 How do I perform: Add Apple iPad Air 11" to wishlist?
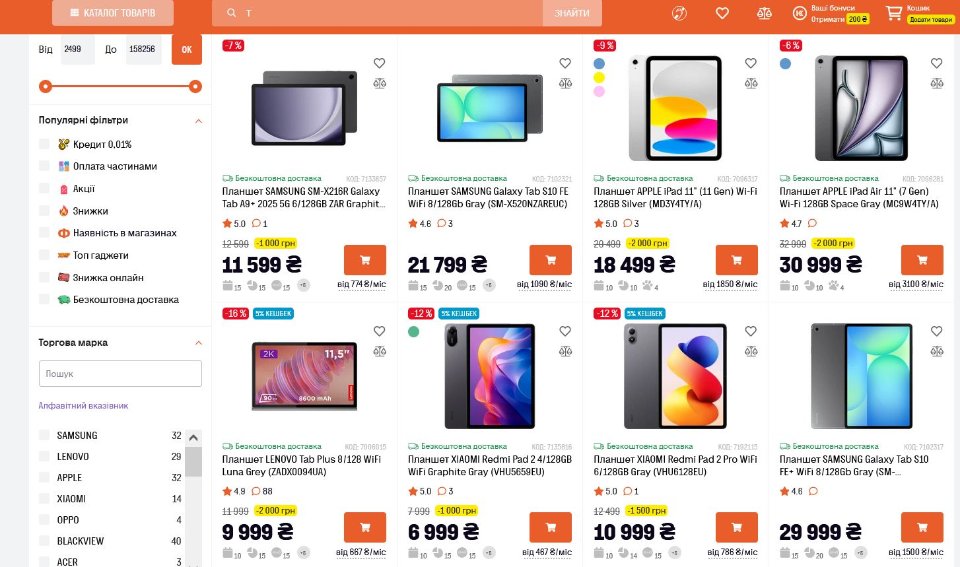(x=936, y=63)
